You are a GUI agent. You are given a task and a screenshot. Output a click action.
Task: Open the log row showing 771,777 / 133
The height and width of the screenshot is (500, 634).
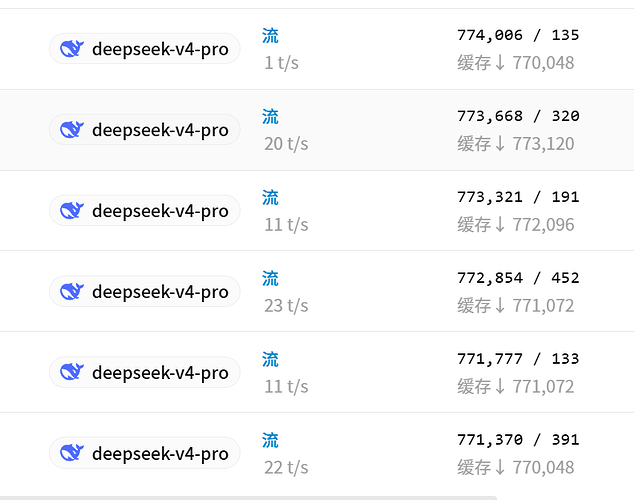tap(317, 372)
